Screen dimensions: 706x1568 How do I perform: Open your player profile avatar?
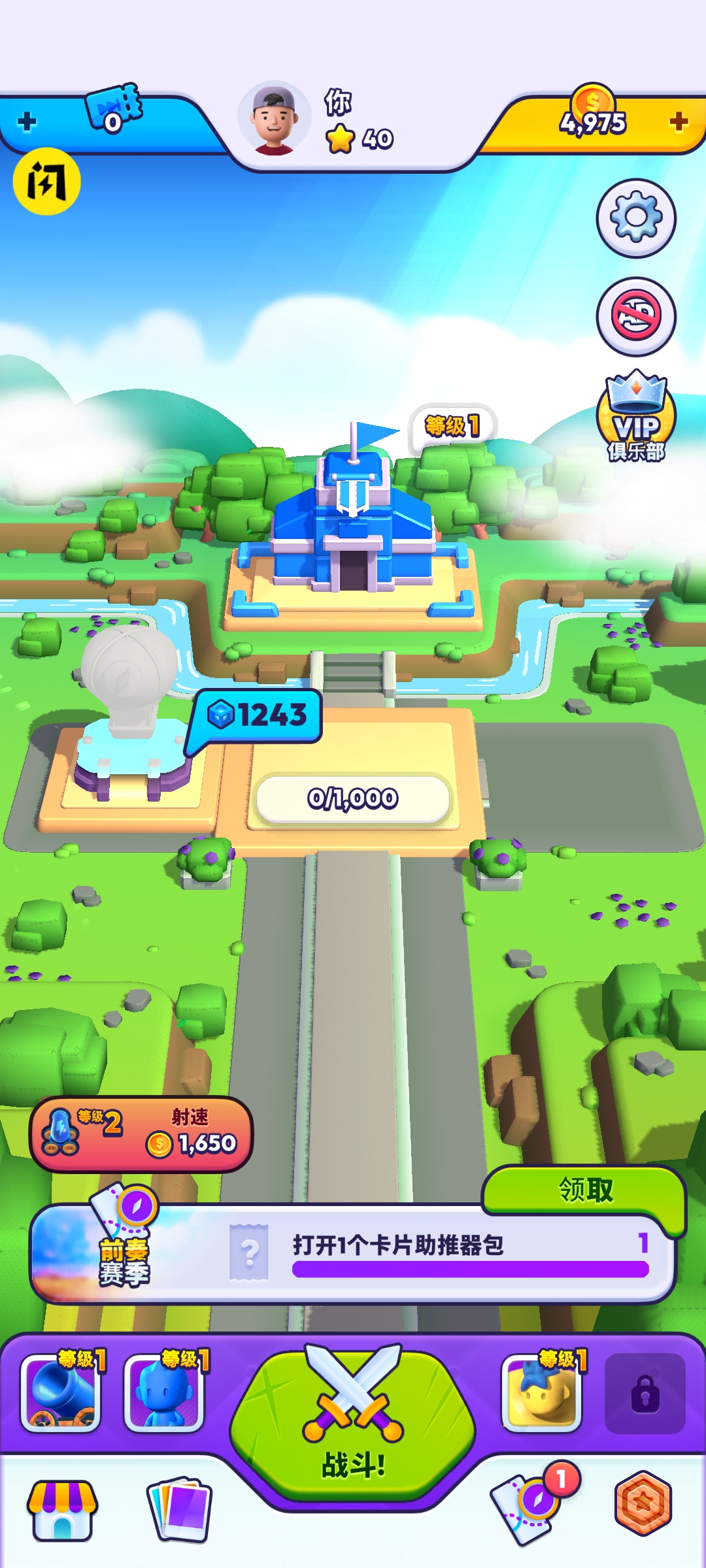[x=274, y=120]
